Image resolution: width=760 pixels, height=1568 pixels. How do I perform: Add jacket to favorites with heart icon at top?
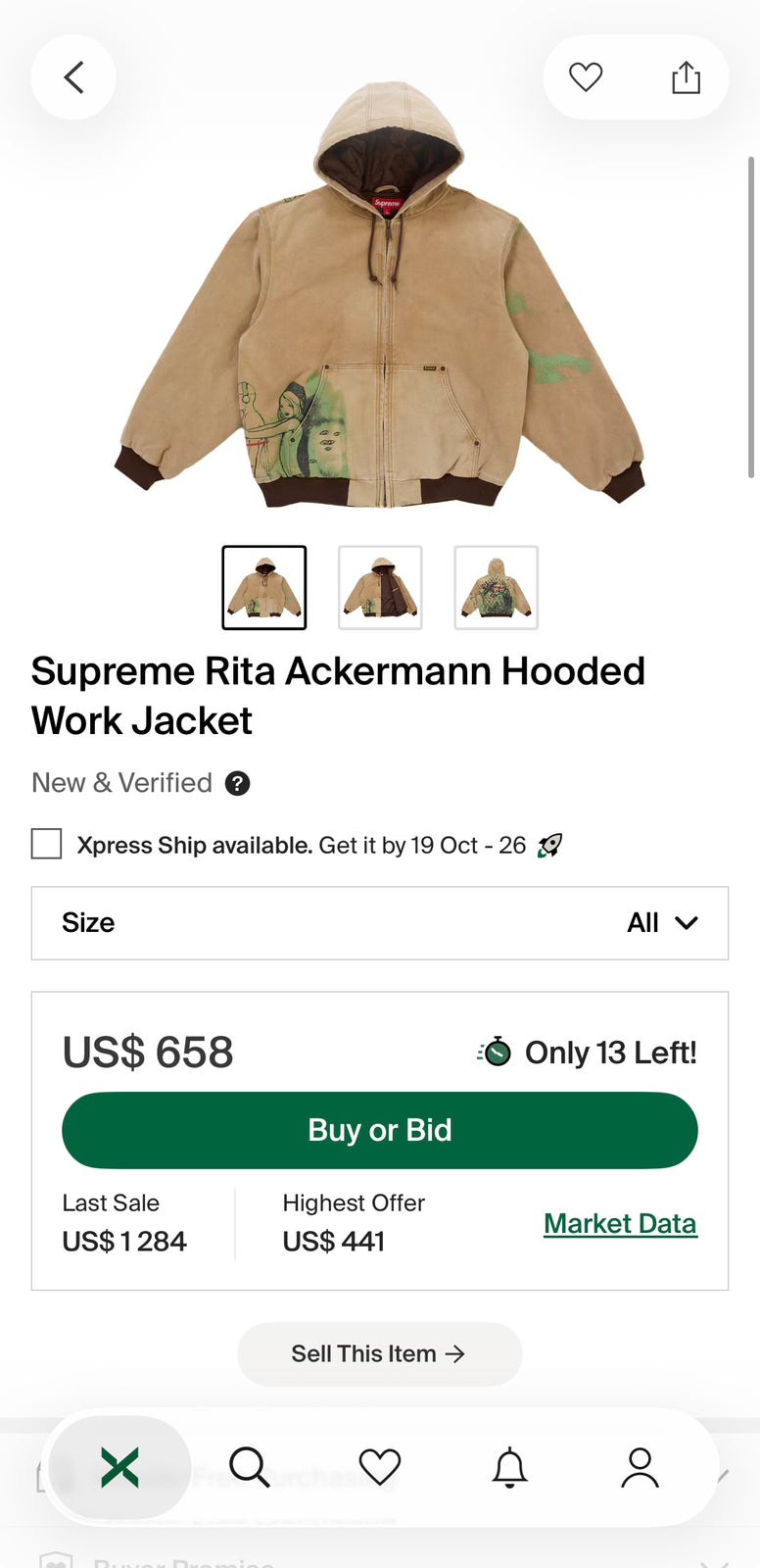(586, 77)
